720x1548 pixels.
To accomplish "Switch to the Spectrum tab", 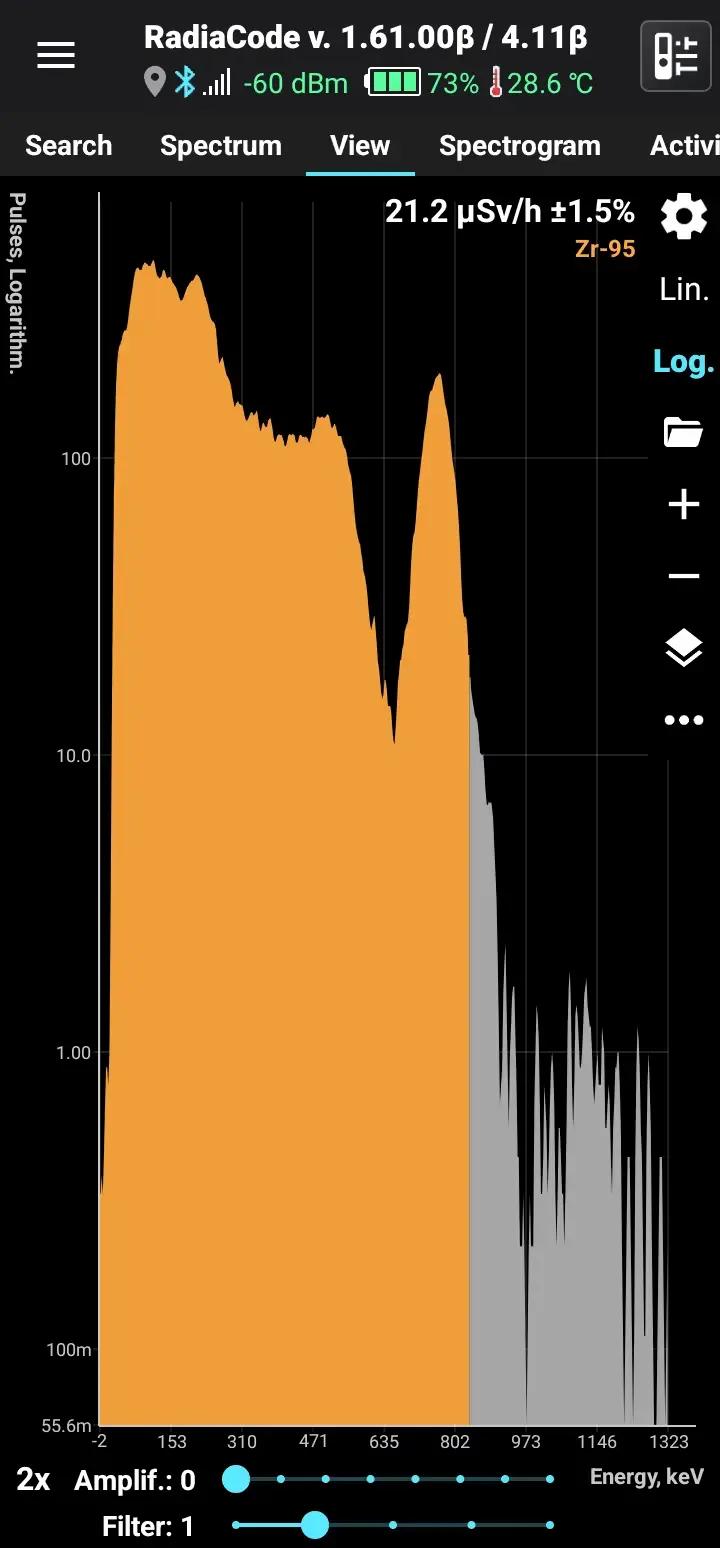I will [221, 146].
